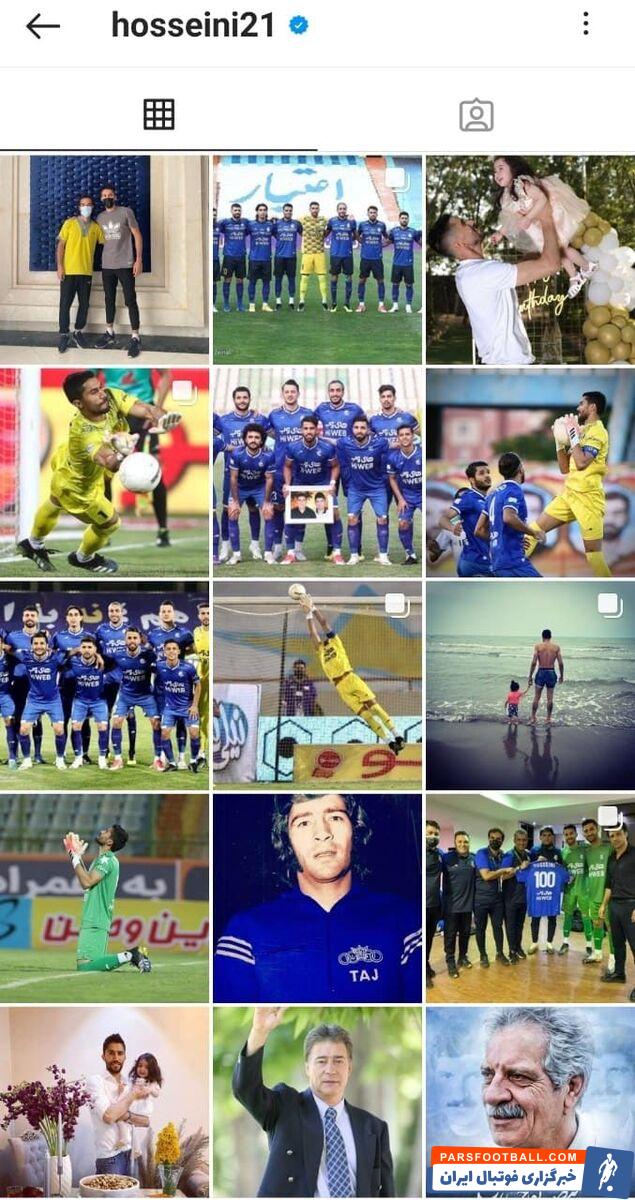Viewport: 635px width, 1200px height.
Task: Open the post with number 100 jersey
Action: point(530,898)
